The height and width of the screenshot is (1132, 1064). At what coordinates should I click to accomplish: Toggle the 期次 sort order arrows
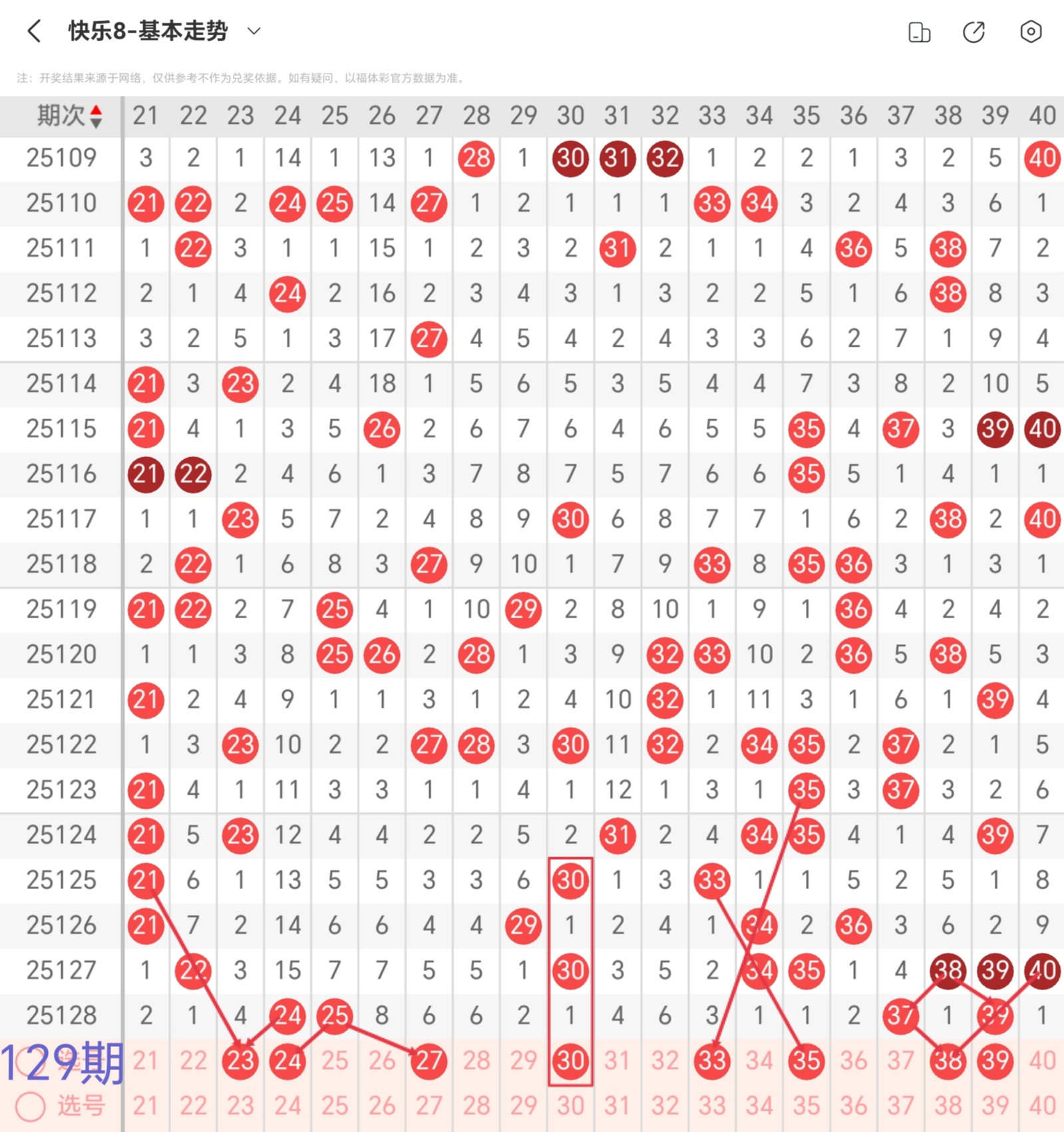click(x=96, y=116)
